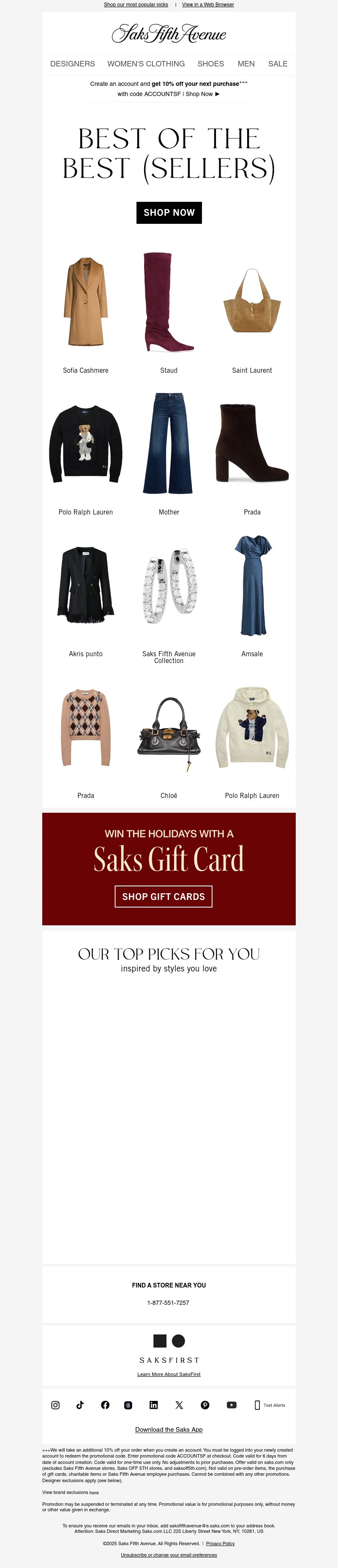Screen dimensions: 338x1568
Task: Open the Saks Pinterest page
Action: (x=205, y=1405)
